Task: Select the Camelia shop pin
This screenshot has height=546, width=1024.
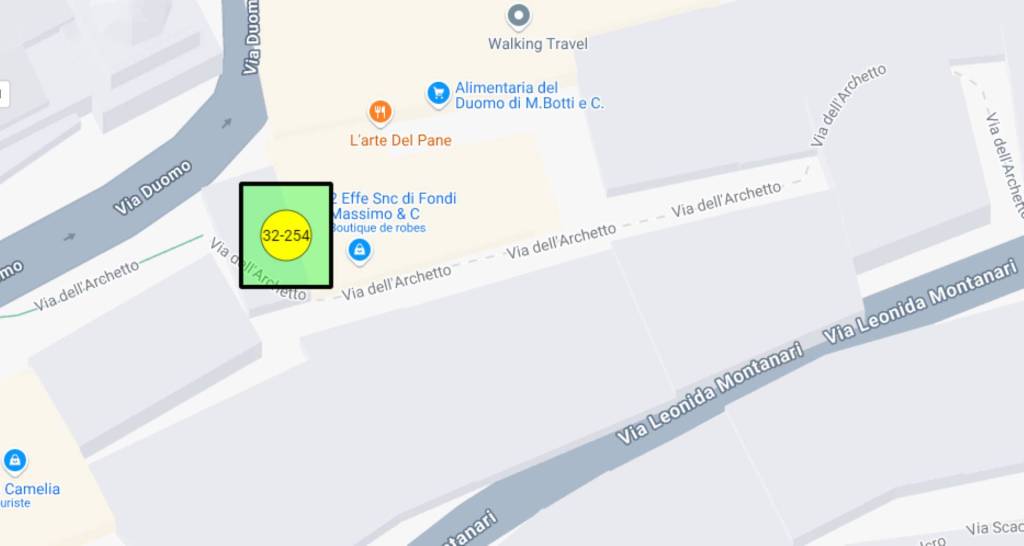Action: click(15, 461)
